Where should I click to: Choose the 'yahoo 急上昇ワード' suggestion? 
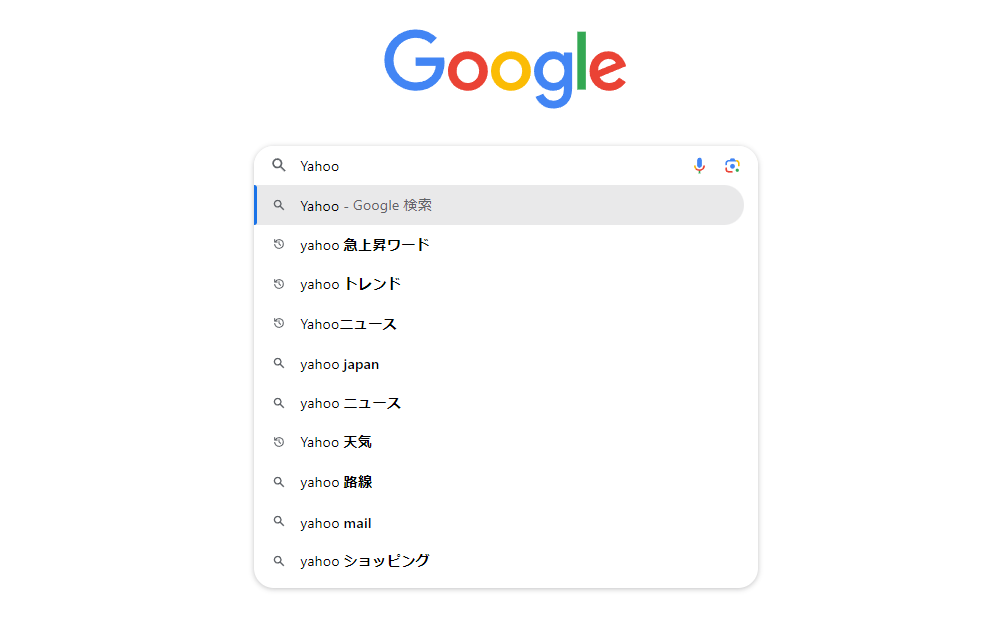pyautogui.click(x=364, y=245)
